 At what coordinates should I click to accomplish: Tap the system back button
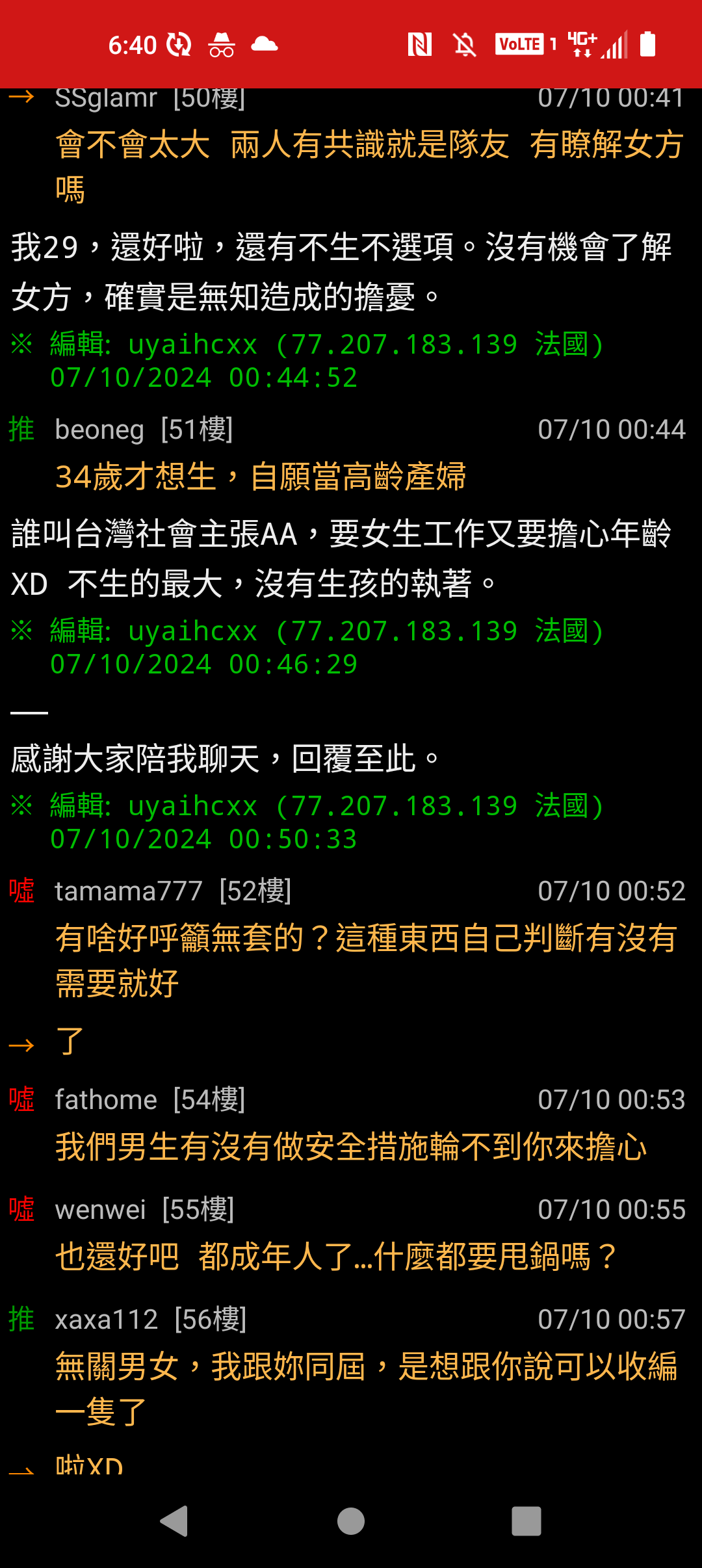click(x=174, y=1521)
